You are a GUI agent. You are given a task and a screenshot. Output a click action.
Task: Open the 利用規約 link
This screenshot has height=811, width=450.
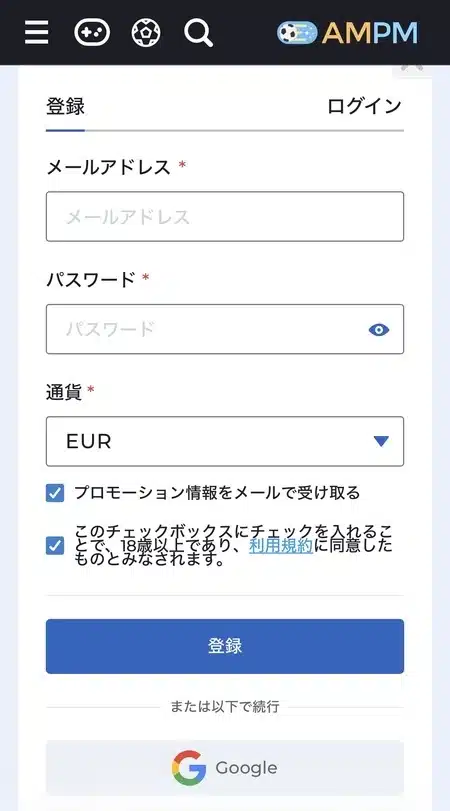pyautogui.click(x=281, y=546)
